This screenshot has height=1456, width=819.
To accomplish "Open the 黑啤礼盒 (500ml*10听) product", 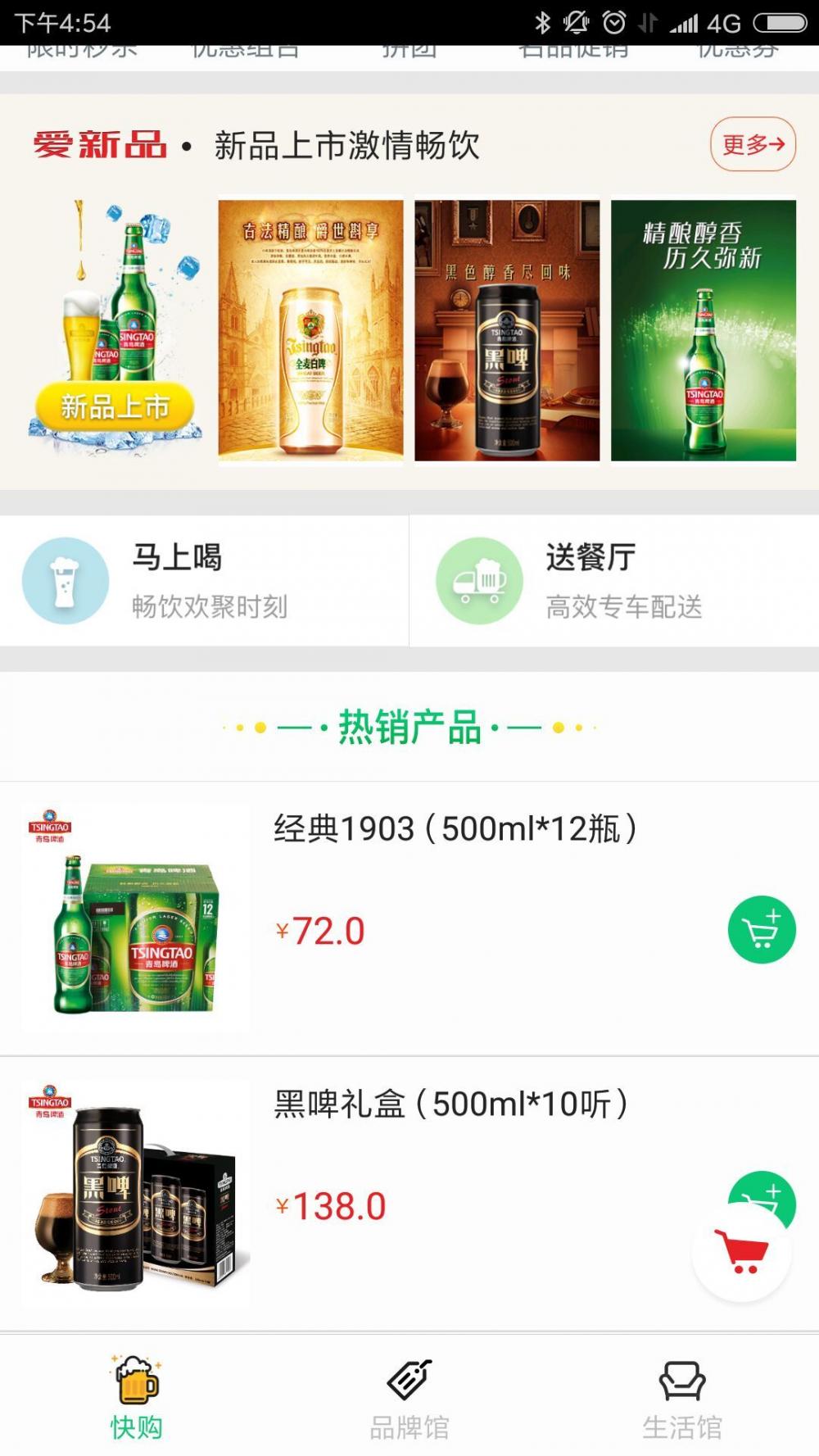I will coord(450,1104).
